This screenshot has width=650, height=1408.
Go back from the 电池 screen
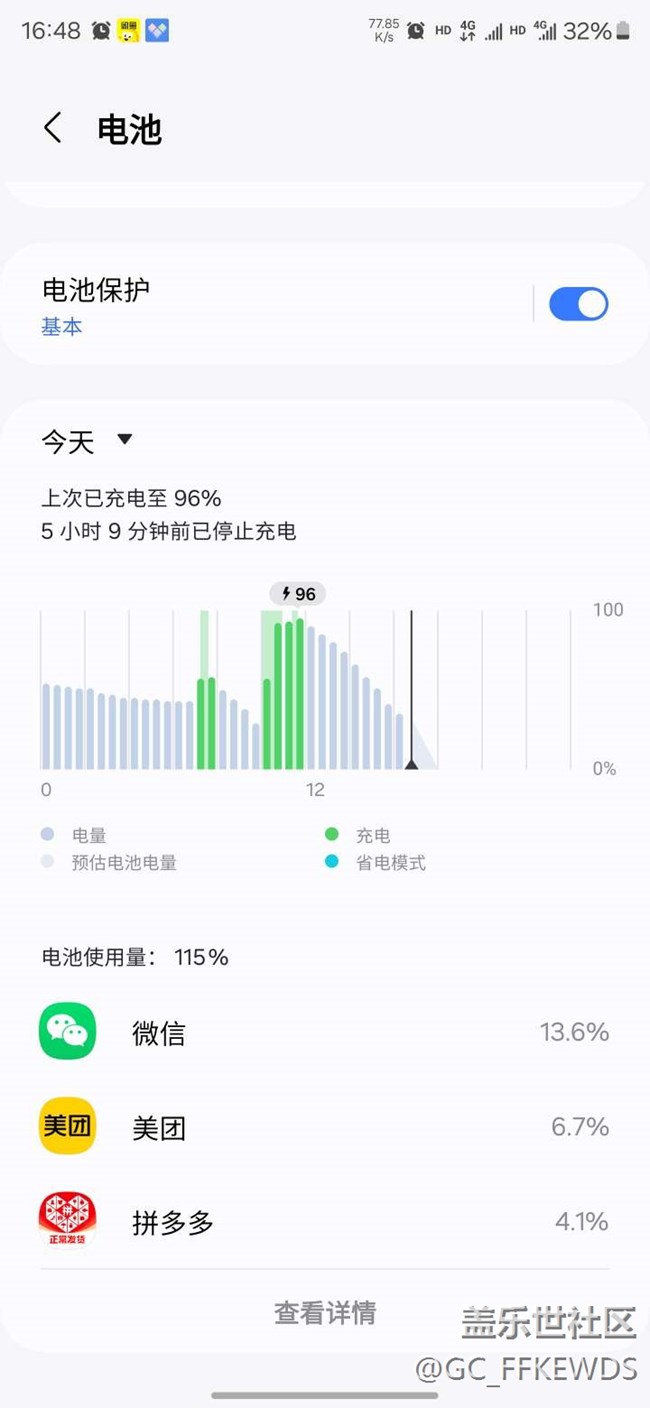[53, 128]
